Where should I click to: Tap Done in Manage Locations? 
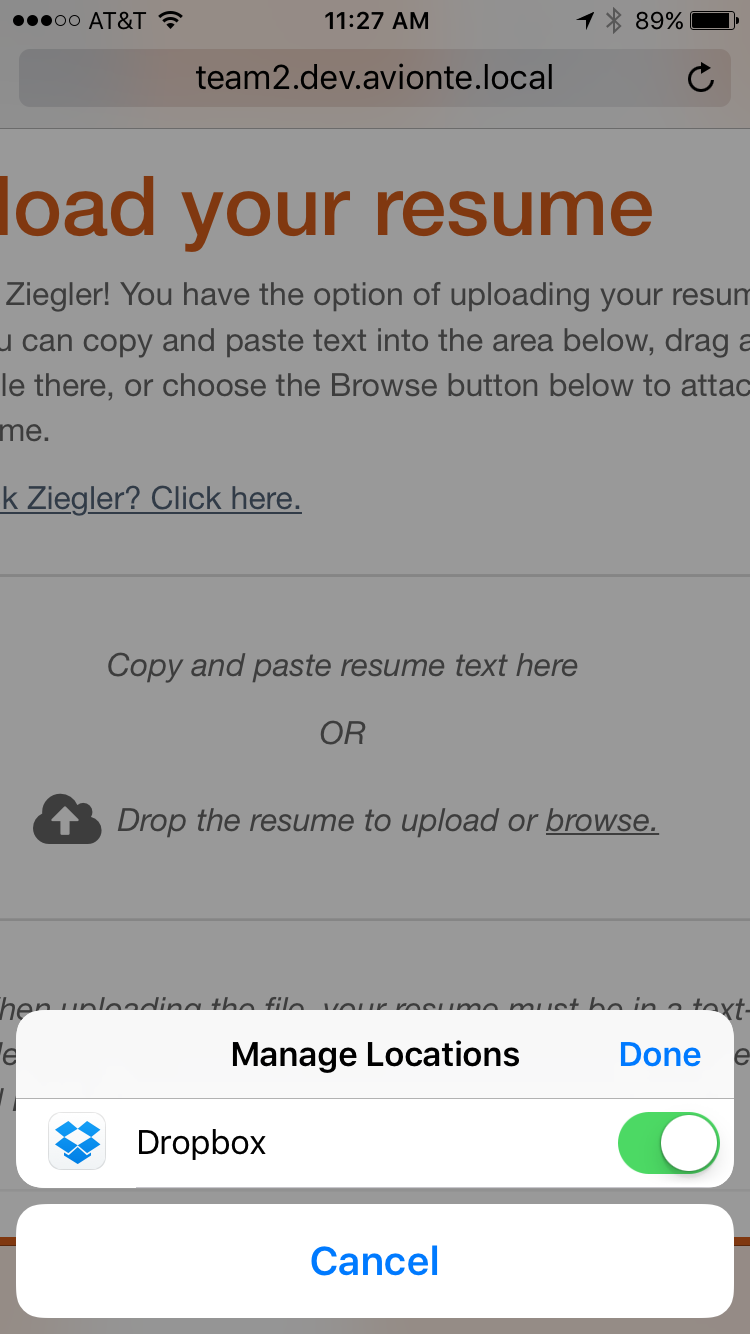pyautogui.click(x=660, y=1054)
